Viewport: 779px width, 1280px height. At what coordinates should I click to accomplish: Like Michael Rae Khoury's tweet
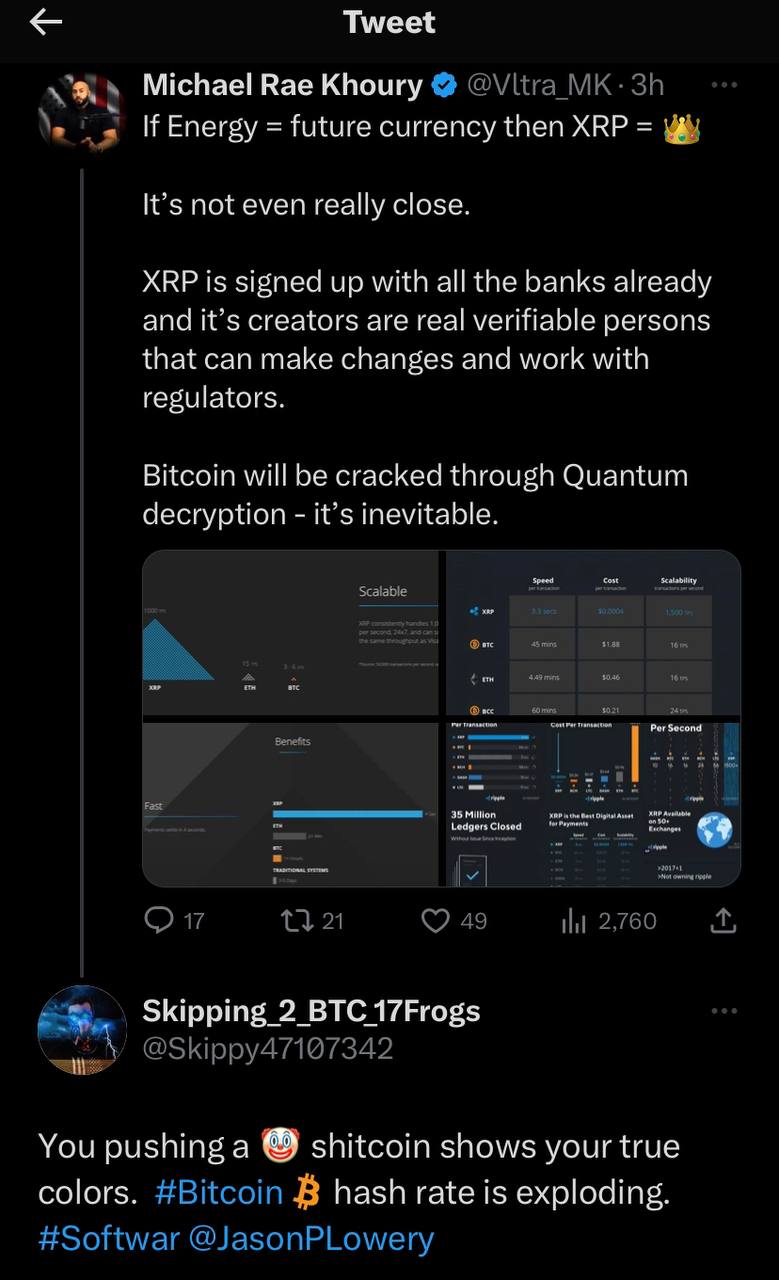(x=454, y=920)
